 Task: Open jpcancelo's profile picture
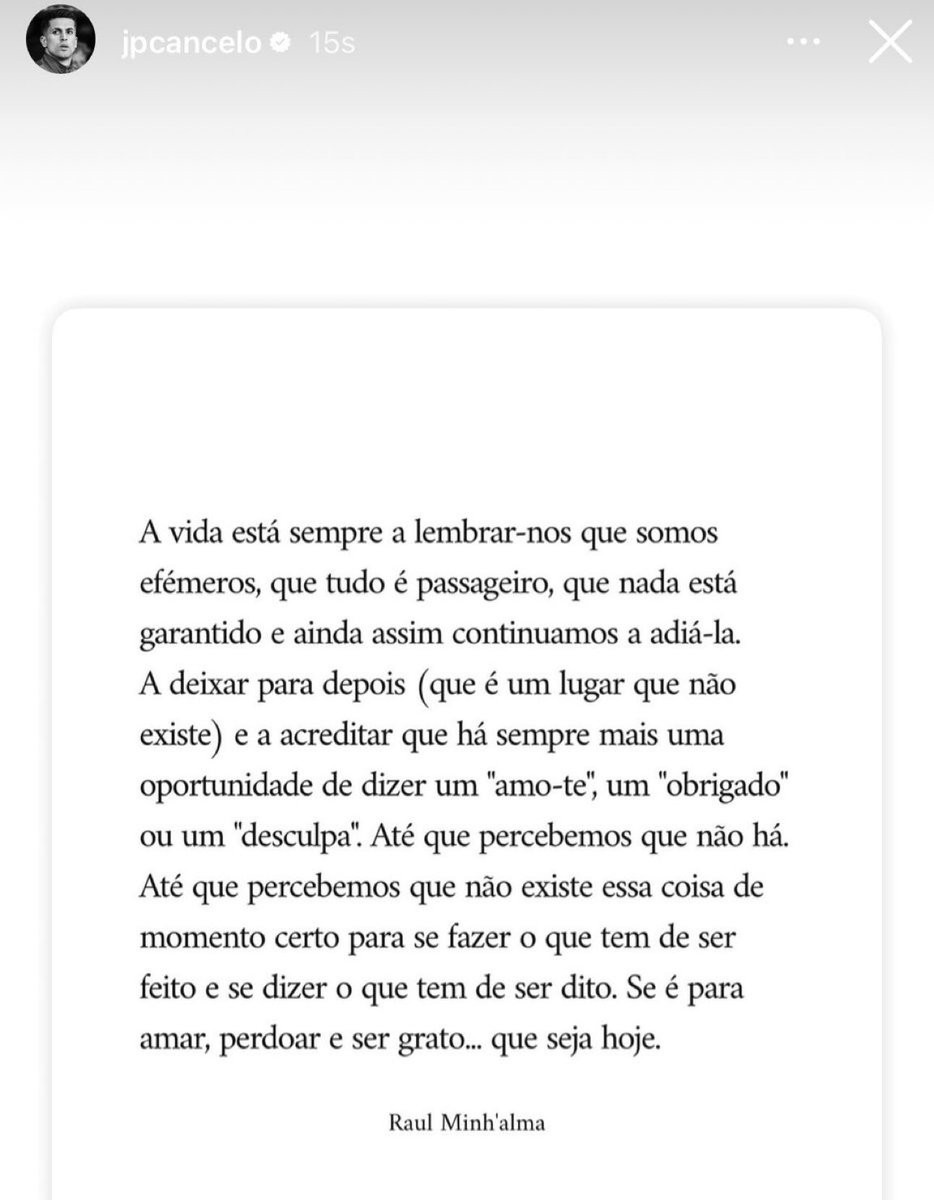pos(60,40)
